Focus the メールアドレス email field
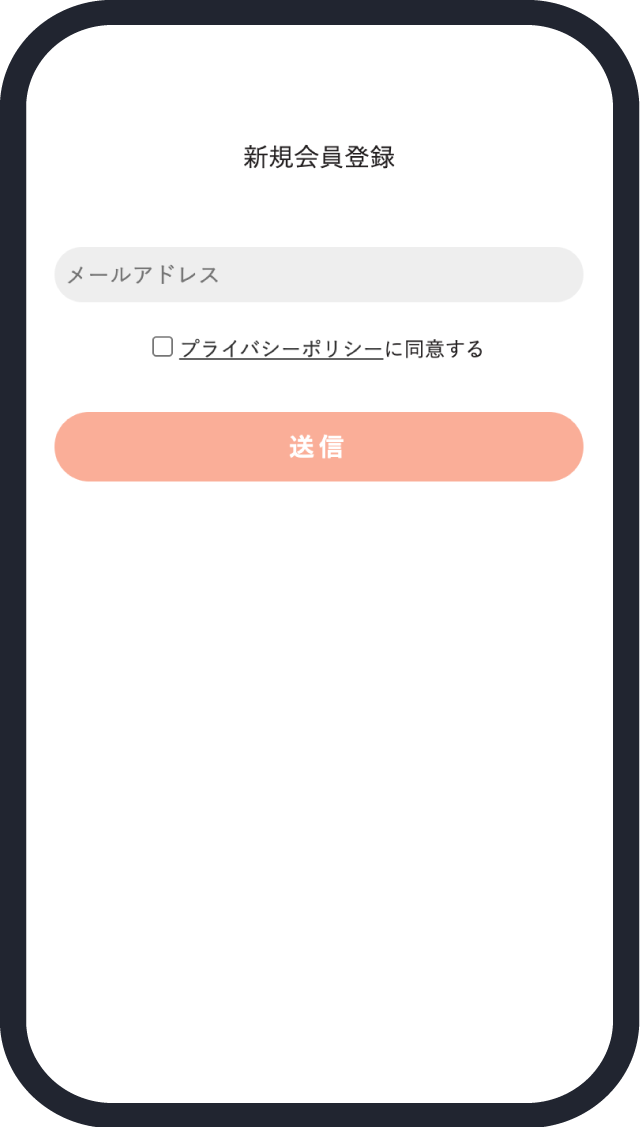The image size is (640, 1127). 318,275
